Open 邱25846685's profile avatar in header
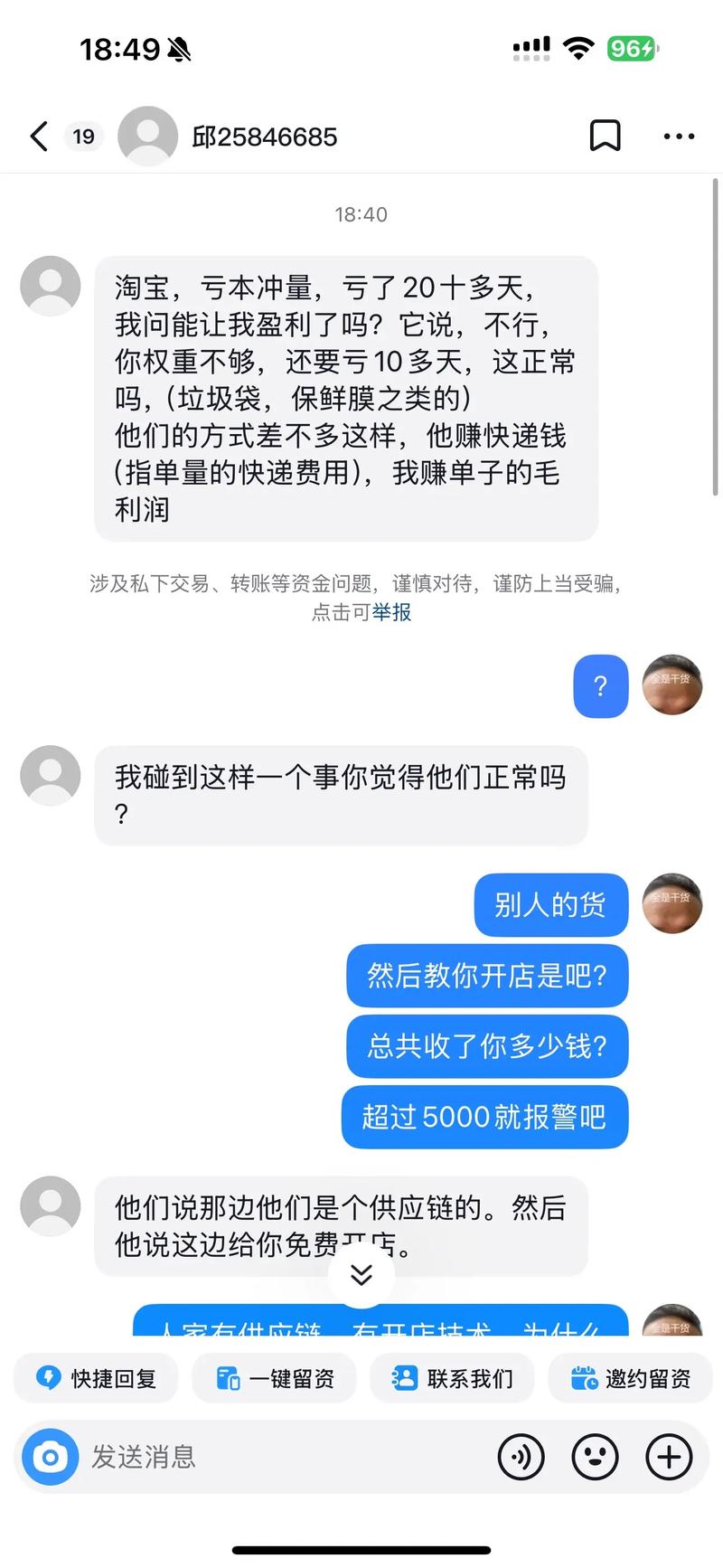Screen dimensions: 723x1568 147,137
